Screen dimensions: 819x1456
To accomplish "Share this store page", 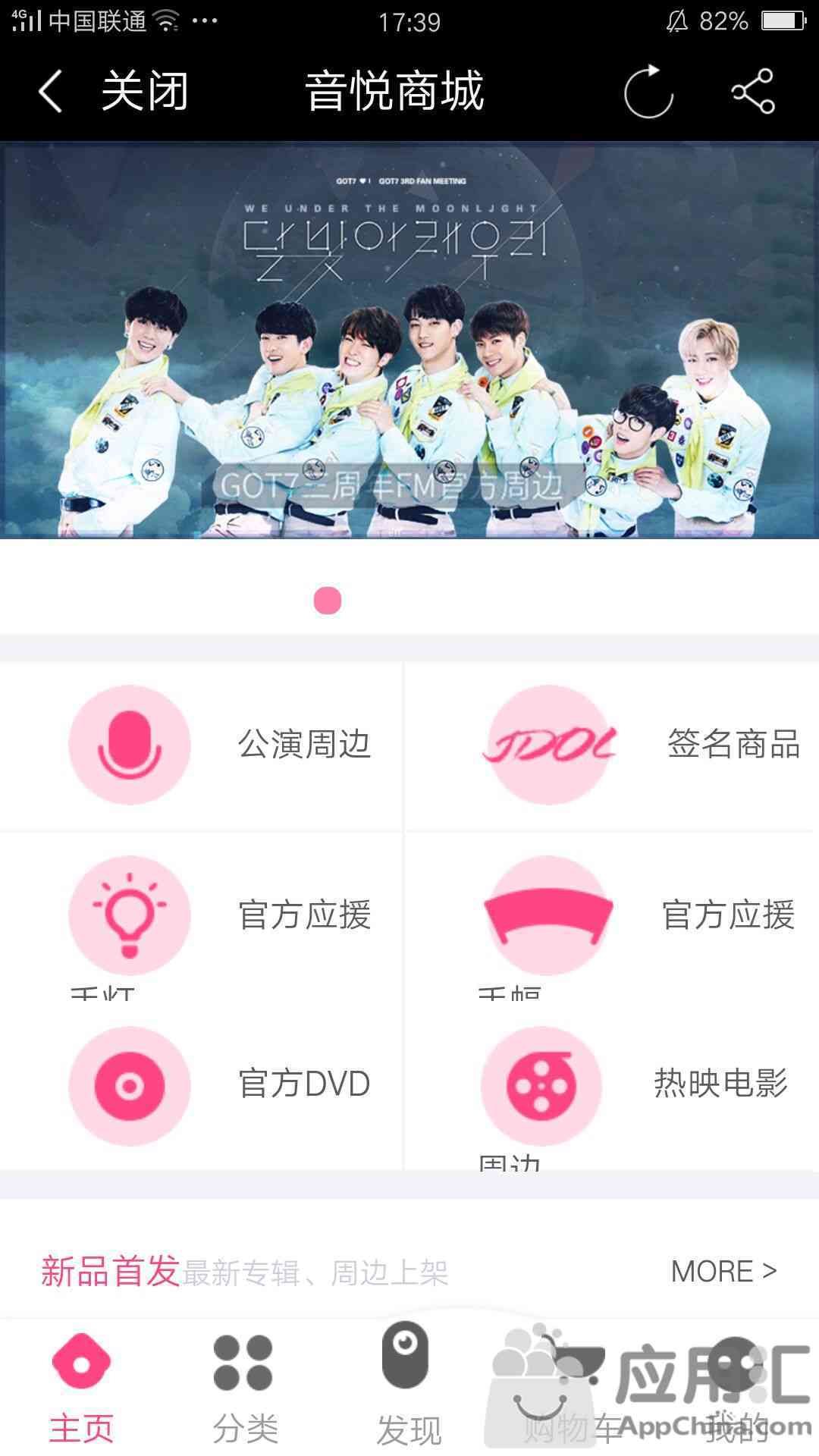I will [752, 92].
